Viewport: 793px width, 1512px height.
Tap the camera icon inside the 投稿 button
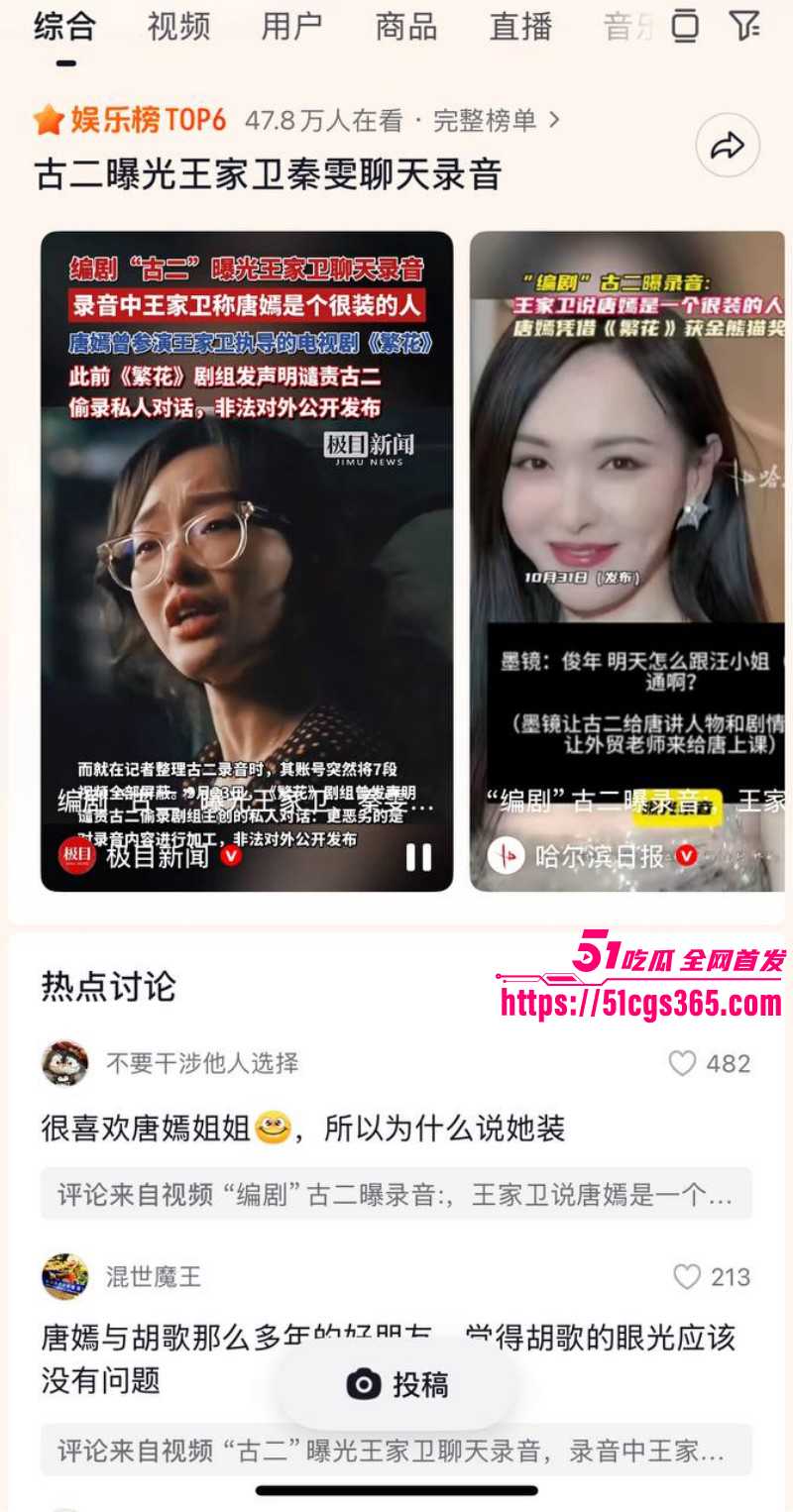click(363, 1386)
